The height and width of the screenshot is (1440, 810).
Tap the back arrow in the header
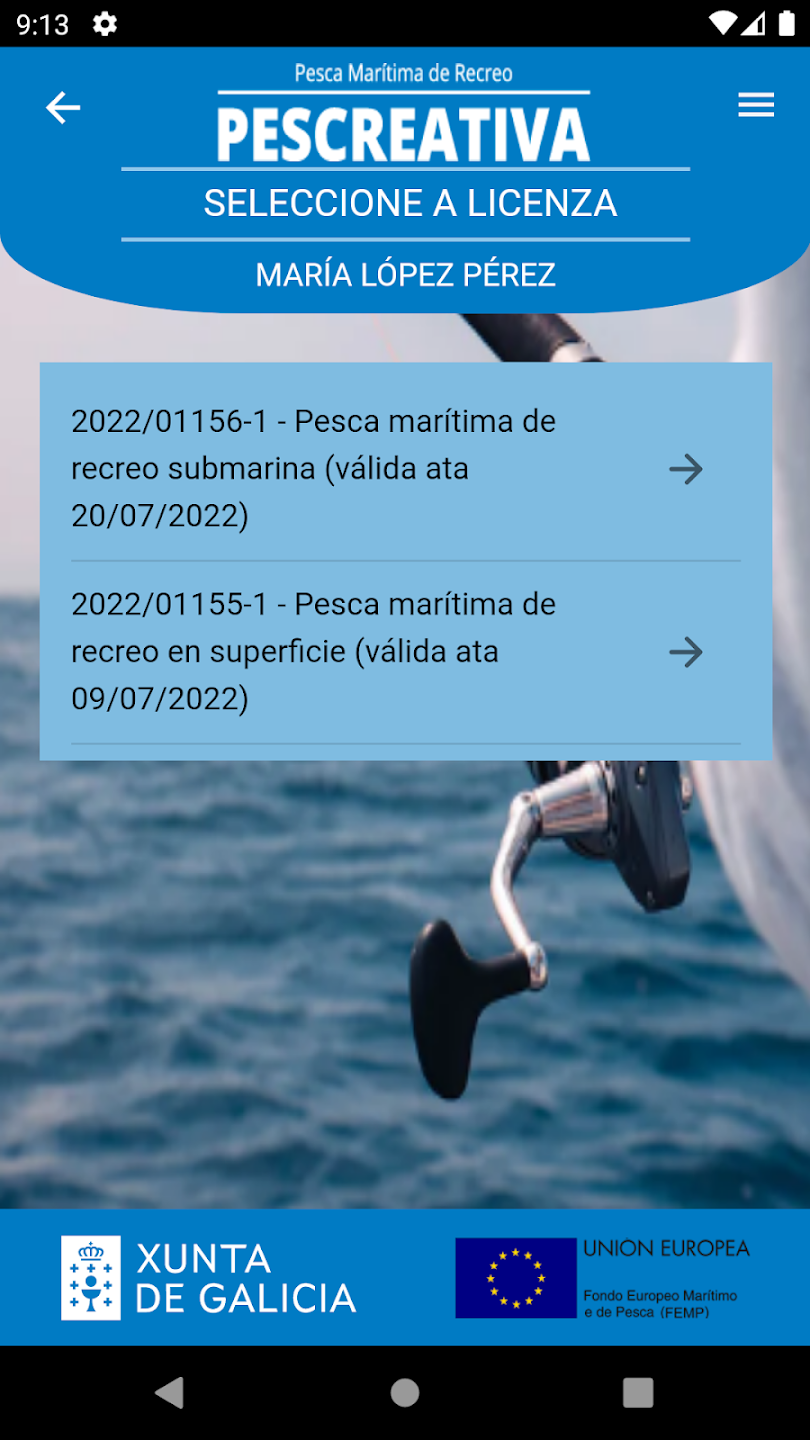point(62,106)
